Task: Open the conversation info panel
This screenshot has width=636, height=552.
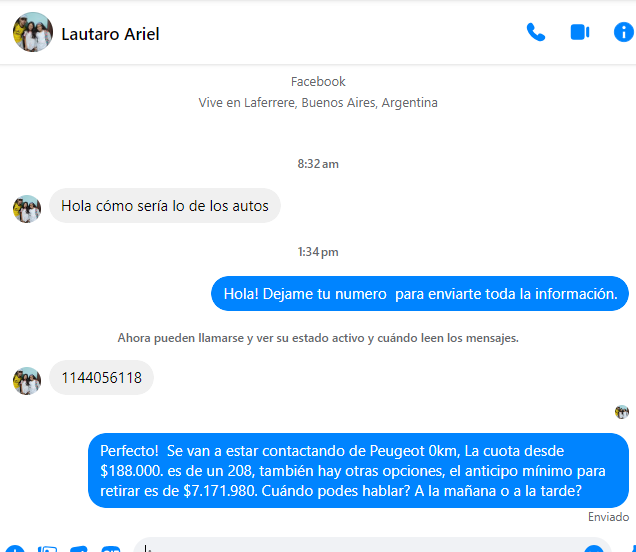Action: [x=624, y=32]
